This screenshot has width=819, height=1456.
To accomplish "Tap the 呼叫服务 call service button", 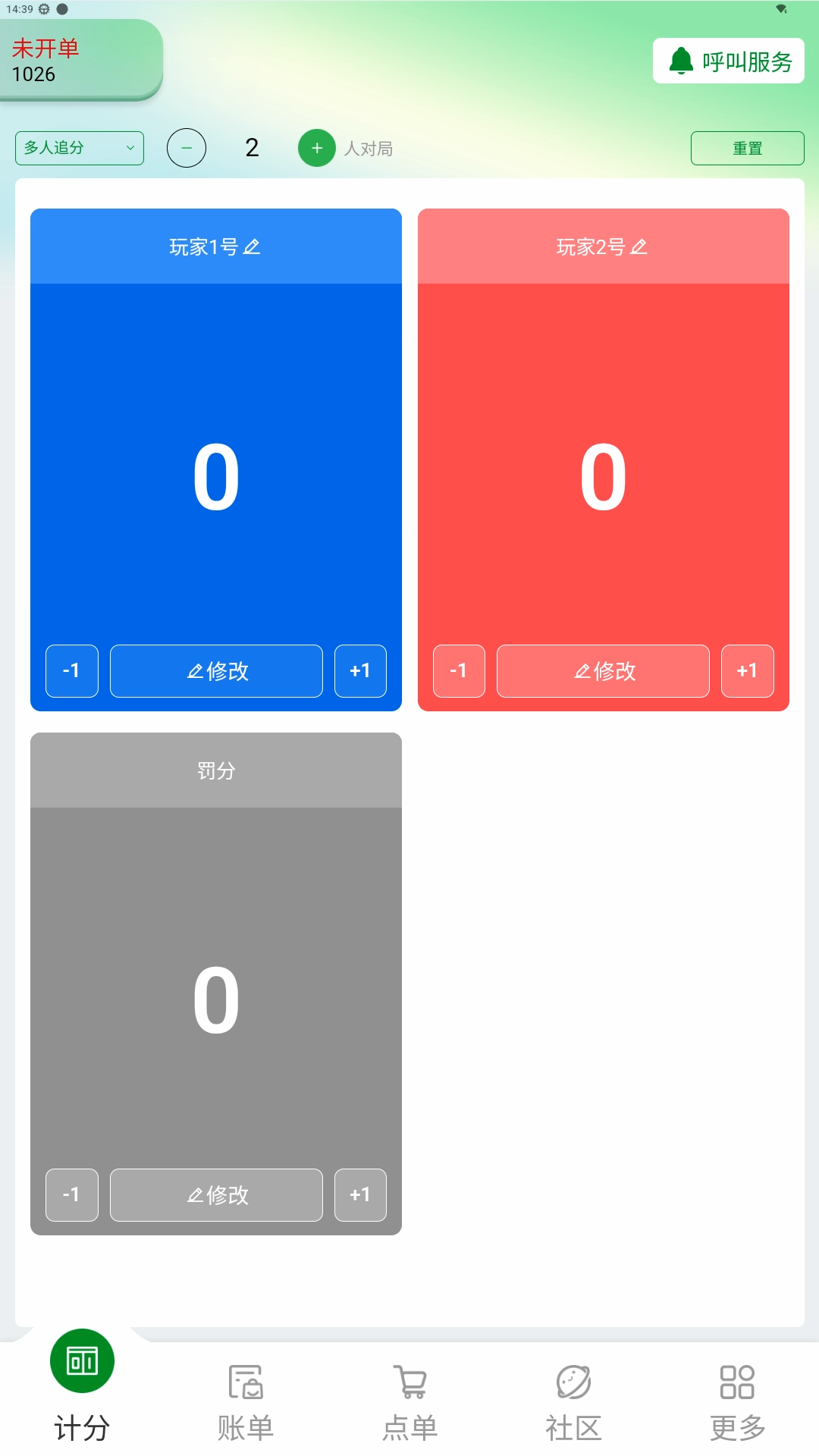I will (x=728, y=61).
